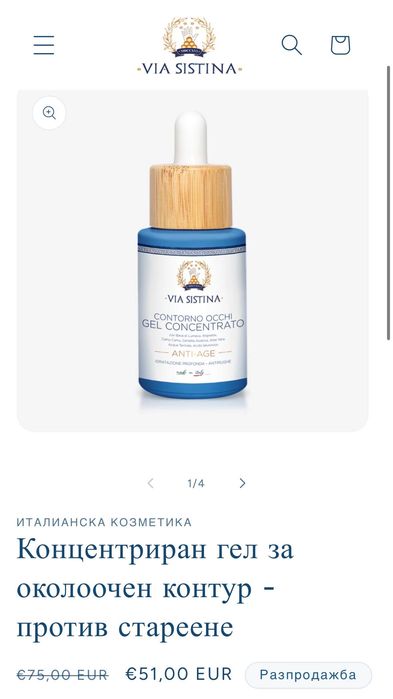This screenshot has height=699, width=393.
Task: Open the hamburger navigation menu
Action: point(44,45)
